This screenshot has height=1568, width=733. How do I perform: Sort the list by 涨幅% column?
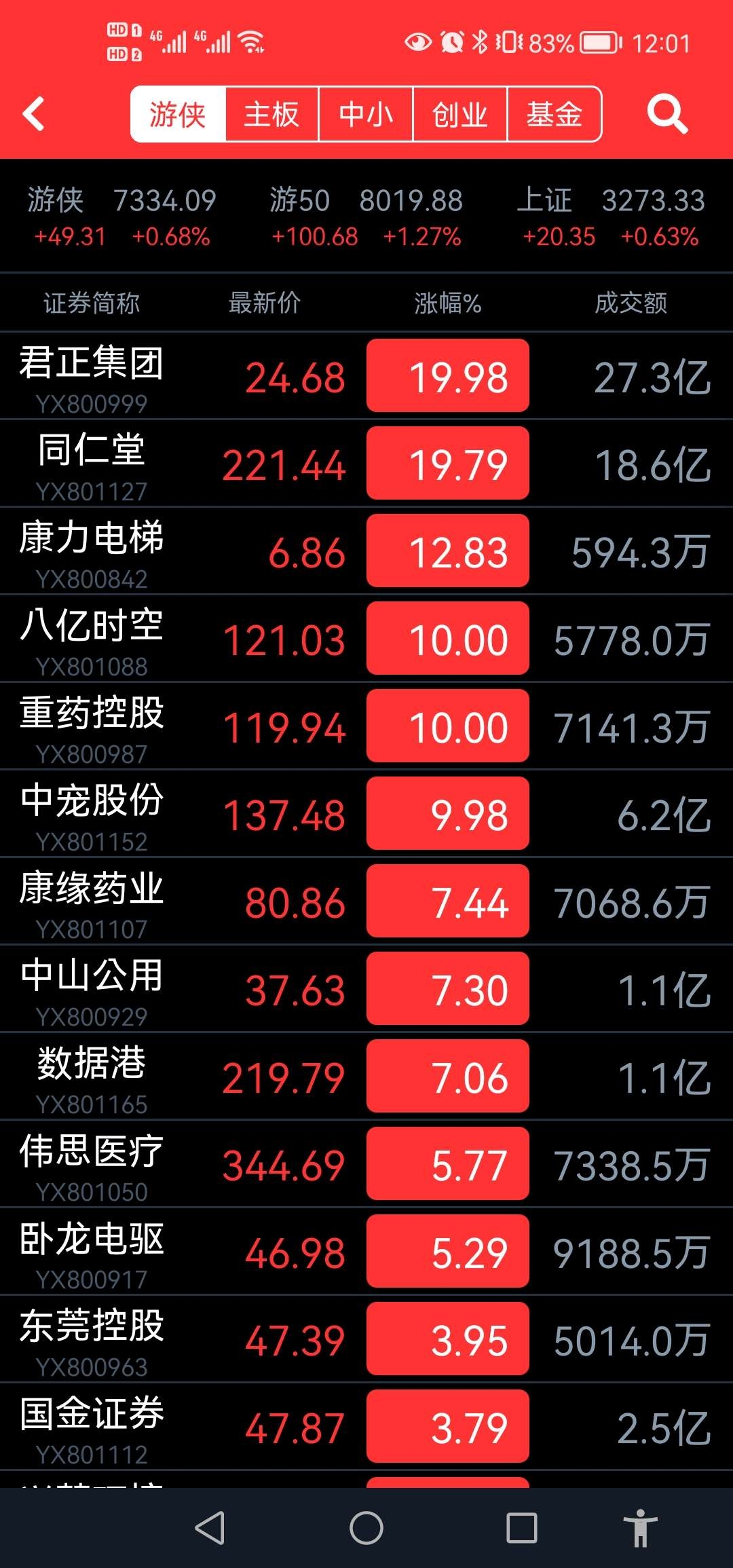[448, 303]
